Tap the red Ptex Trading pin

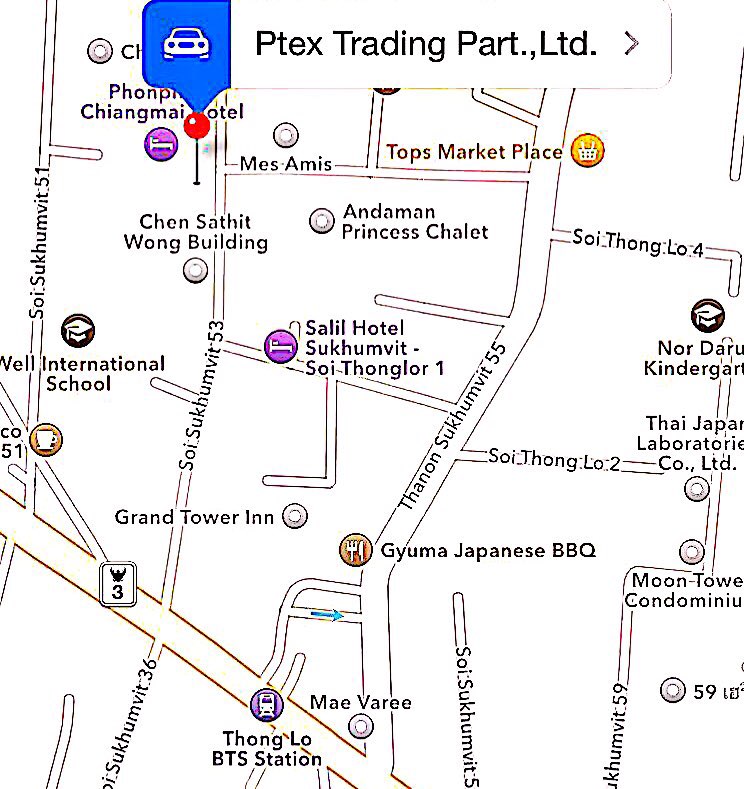tap(197, 126)
